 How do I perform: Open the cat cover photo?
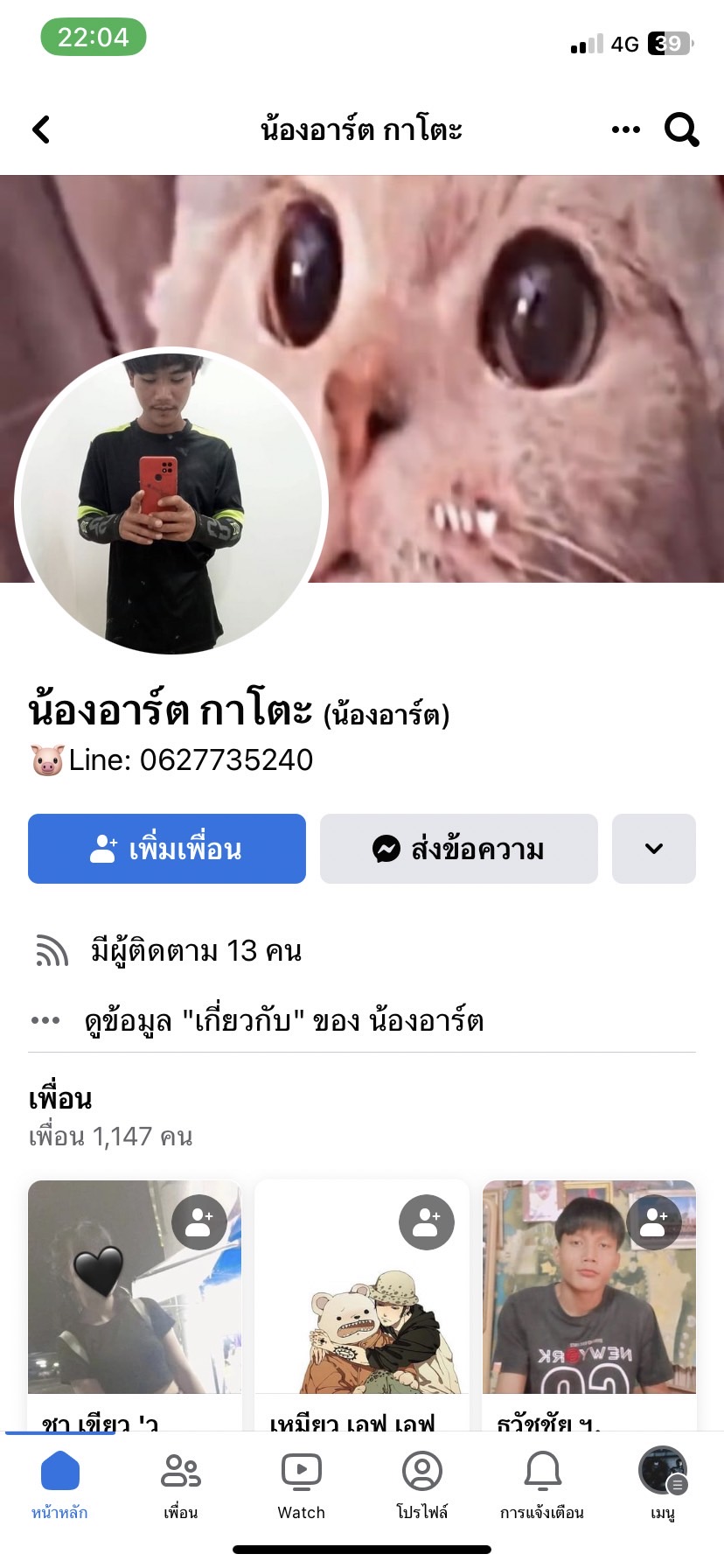coord(525,350)
